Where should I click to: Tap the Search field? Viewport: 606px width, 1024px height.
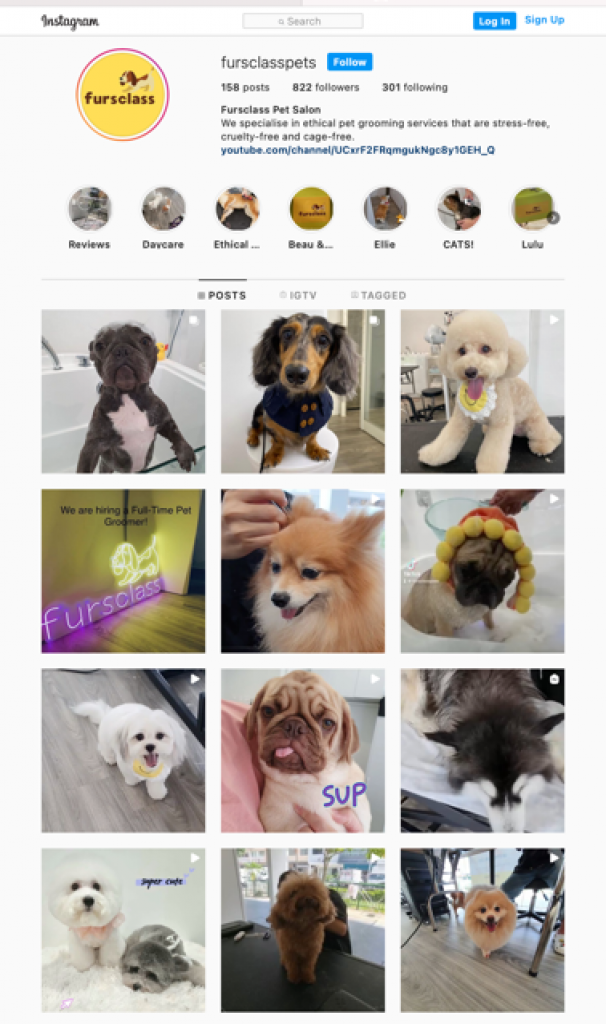click(303, 21)
